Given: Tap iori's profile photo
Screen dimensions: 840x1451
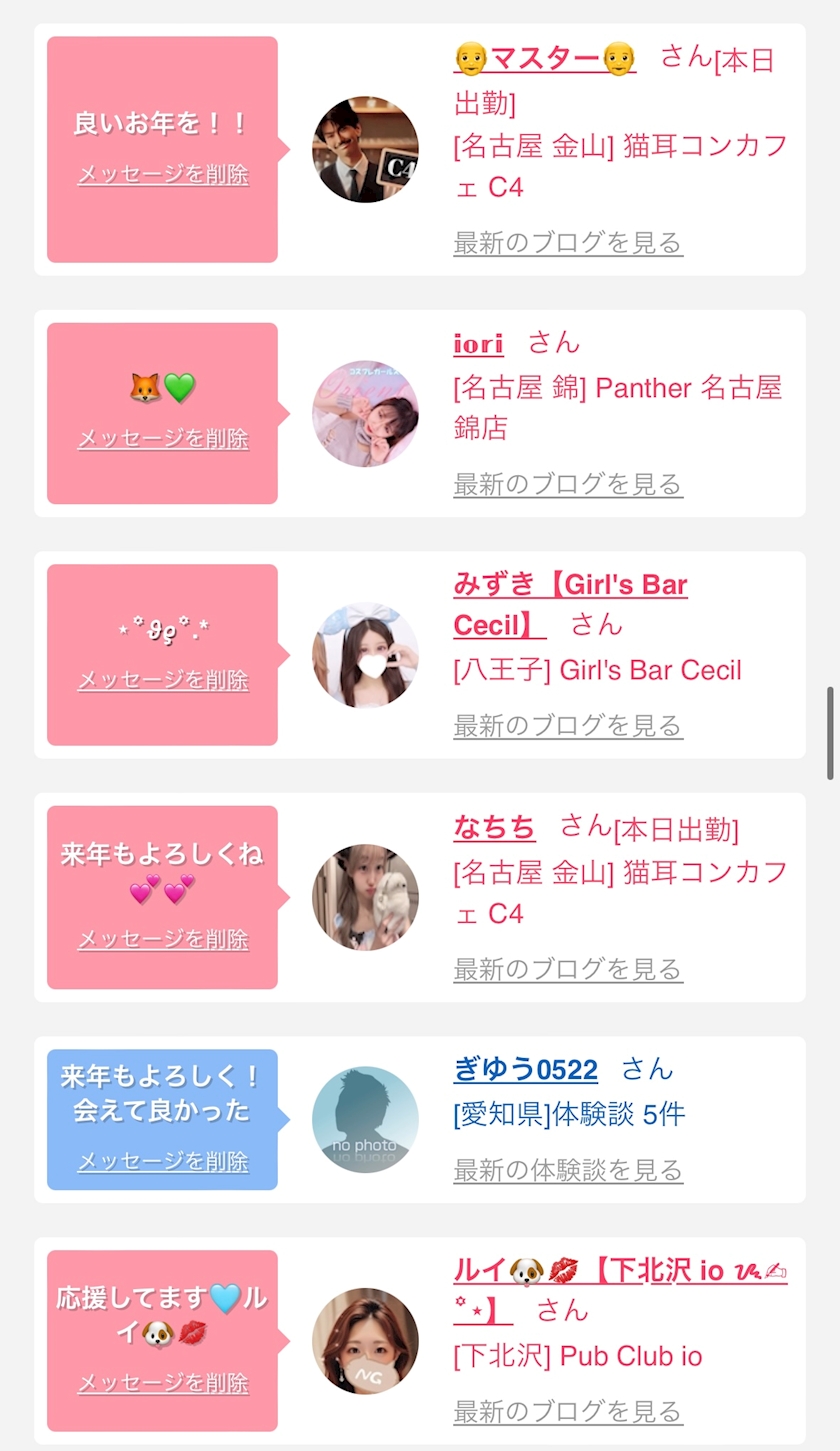Looking at the screenshot, I should pyautogui.click(x=365, y=414).
